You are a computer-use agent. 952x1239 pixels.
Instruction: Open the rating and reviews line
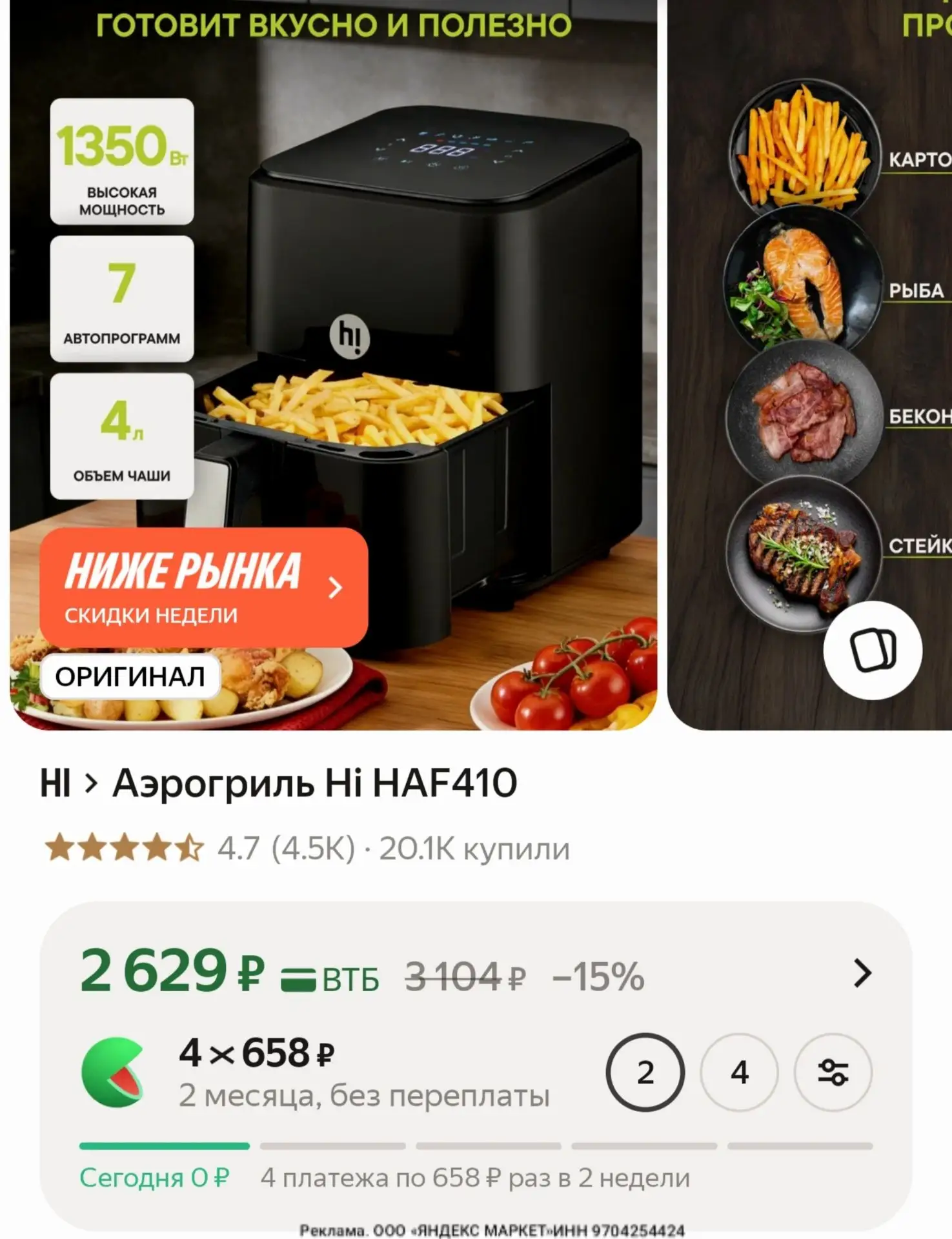(307, 848)
